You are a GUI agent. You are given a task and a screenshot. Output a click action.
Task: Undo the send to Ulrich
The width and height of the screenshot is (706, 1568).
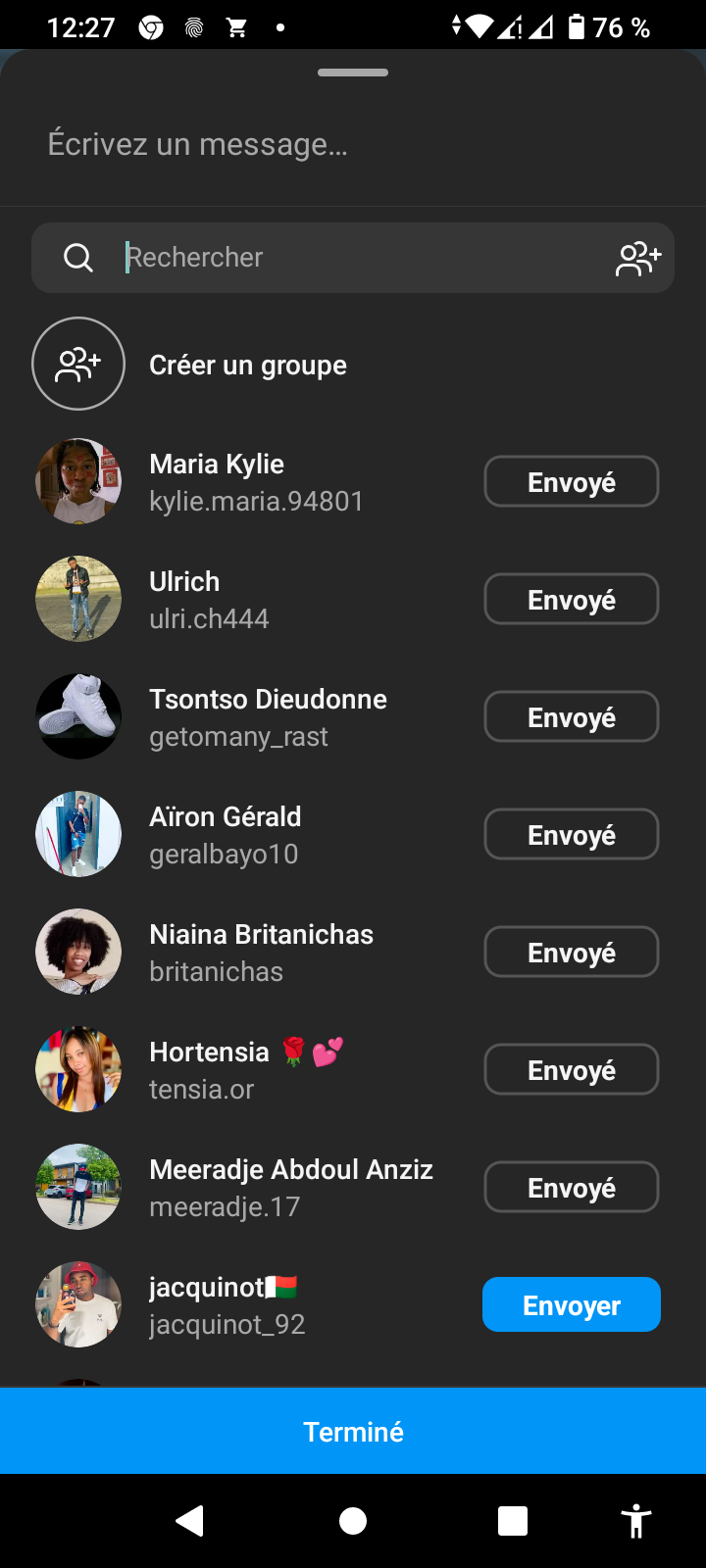(571, 600)
